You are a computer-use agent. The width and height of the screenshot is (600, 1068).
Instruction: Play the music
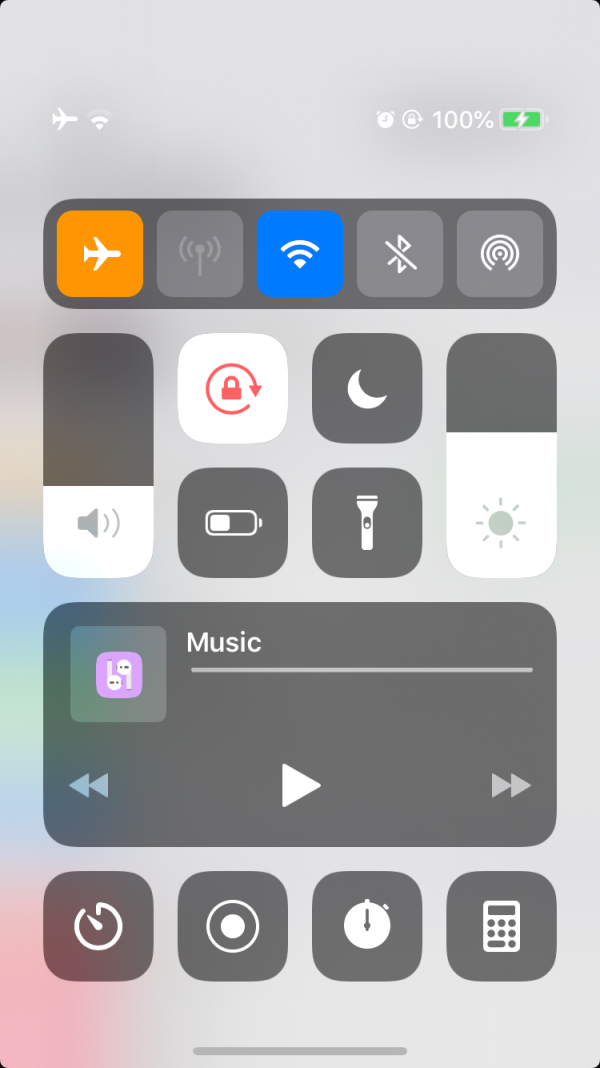300,785
